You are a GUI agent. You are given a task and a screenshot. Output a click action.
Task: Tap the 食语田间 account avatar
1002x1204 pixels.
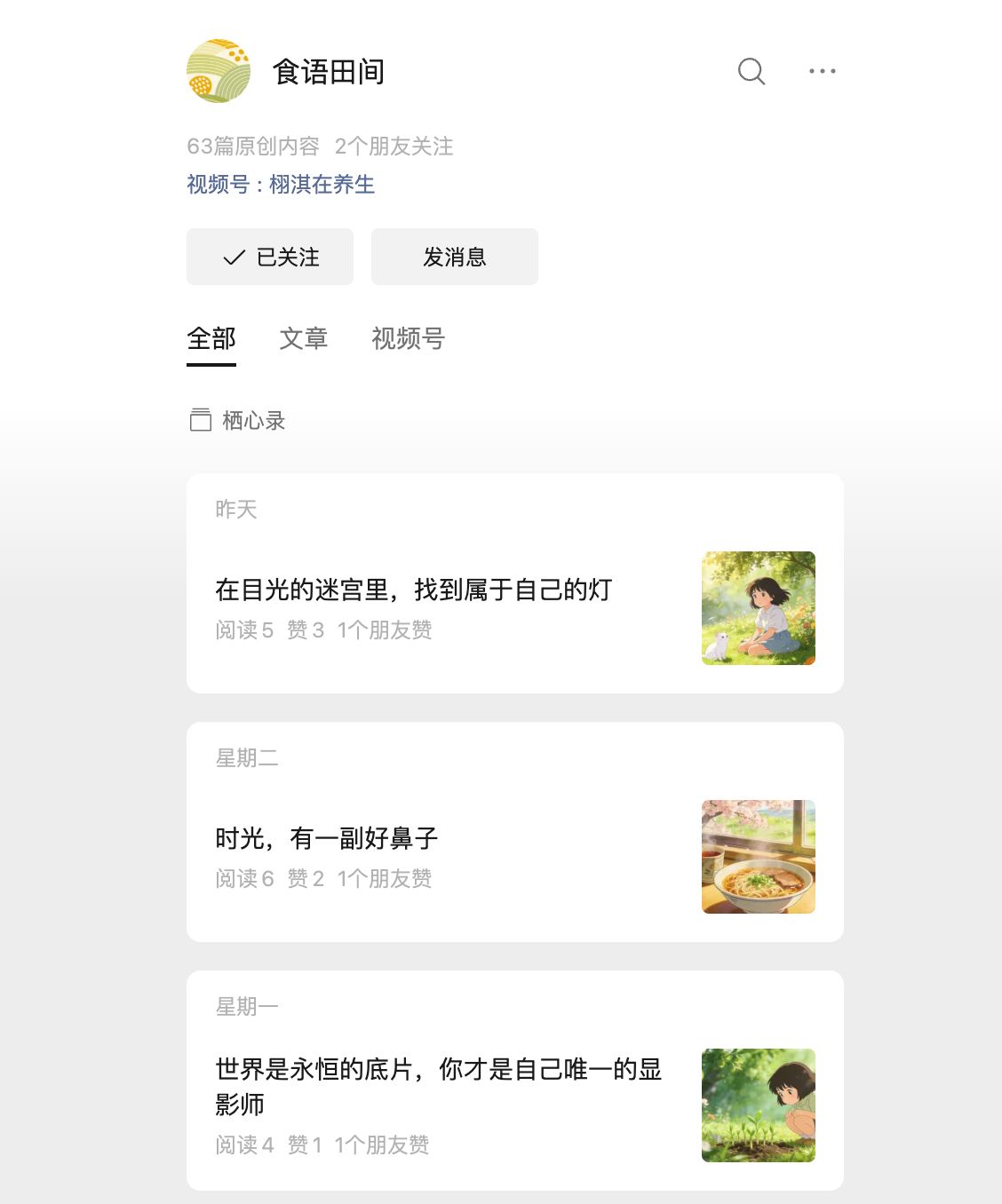point(219,71)
